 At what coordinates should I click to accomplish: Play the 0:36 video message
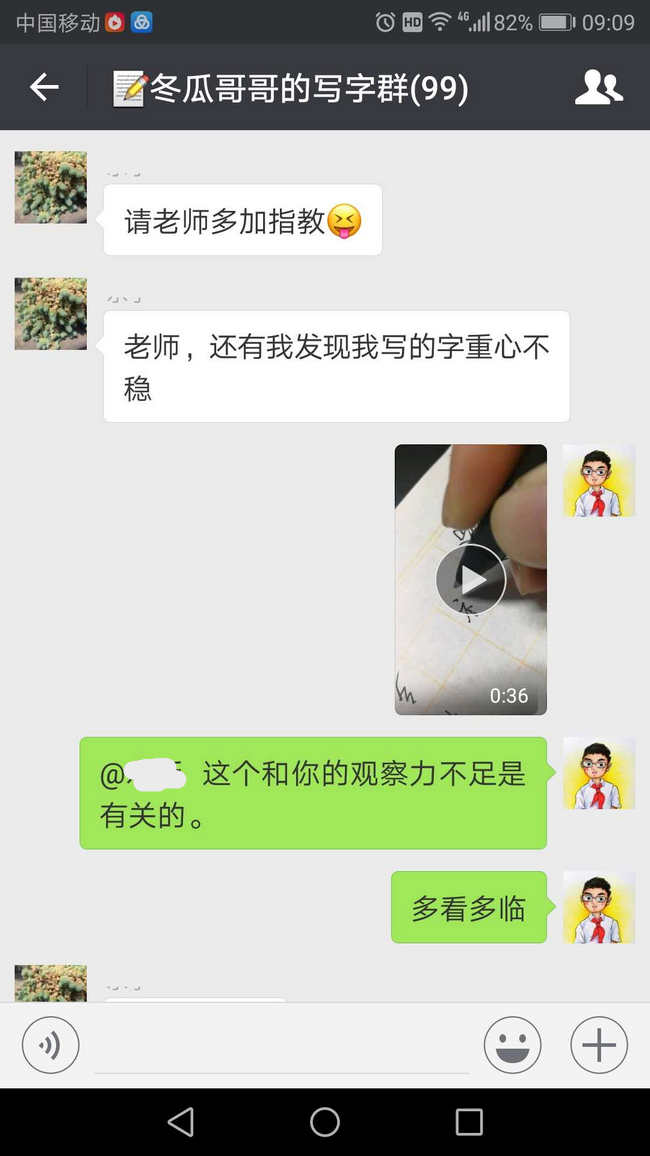(x=471, y=579)
